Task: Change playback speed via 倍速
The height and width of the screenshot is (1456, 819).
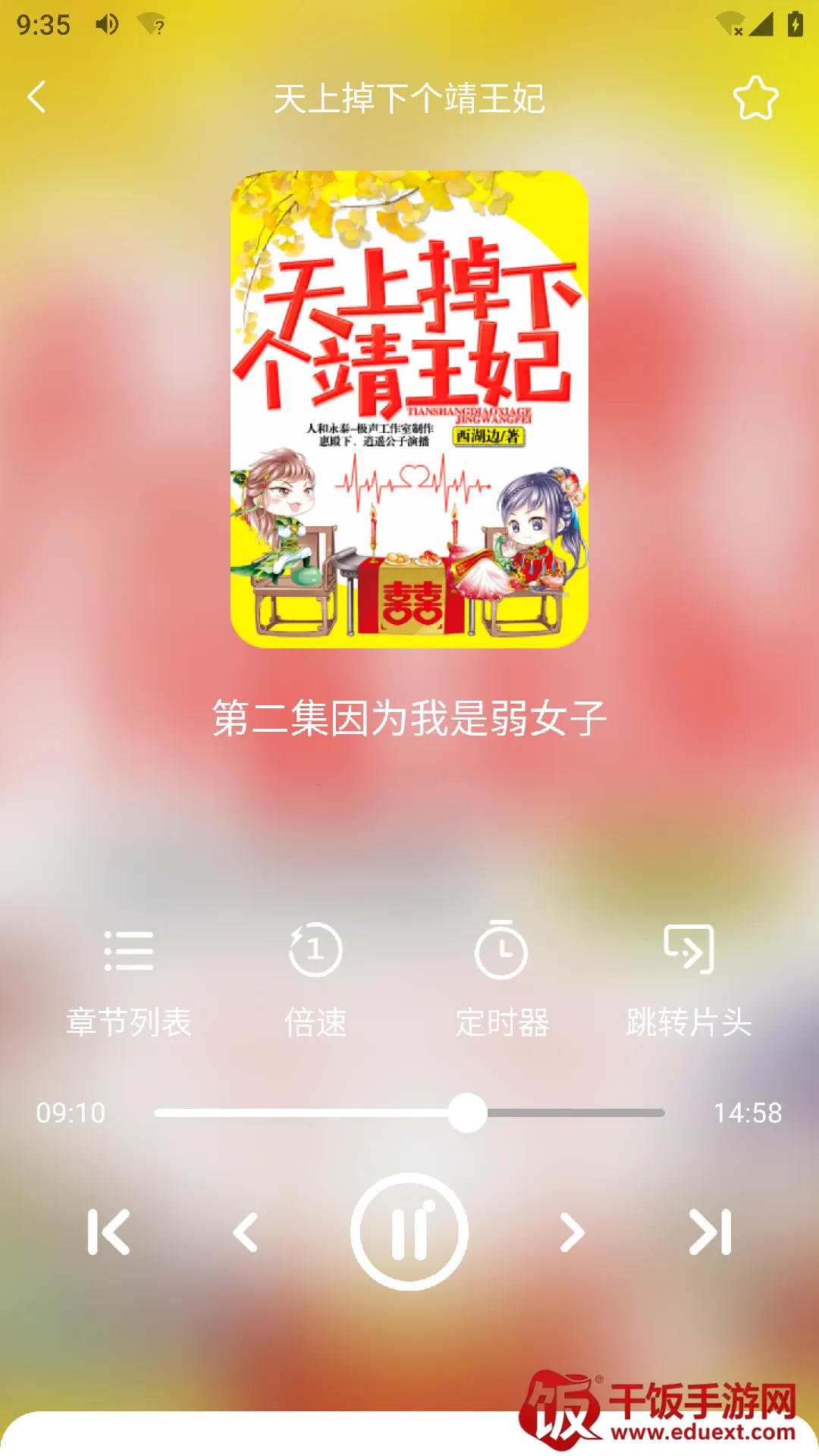Action: pyautogui.click(x=315, y=980)
